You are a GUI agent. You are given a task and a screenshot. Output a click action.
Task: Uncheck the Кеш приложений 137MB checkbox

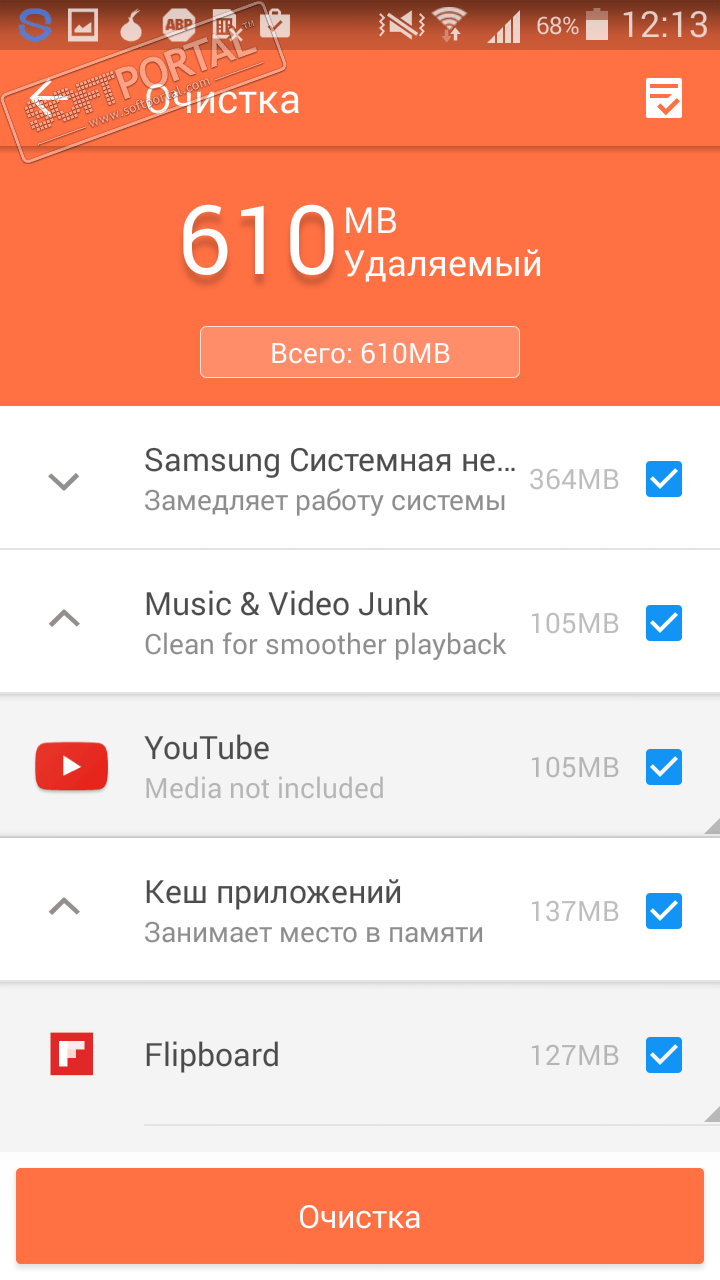click(664, 911)
